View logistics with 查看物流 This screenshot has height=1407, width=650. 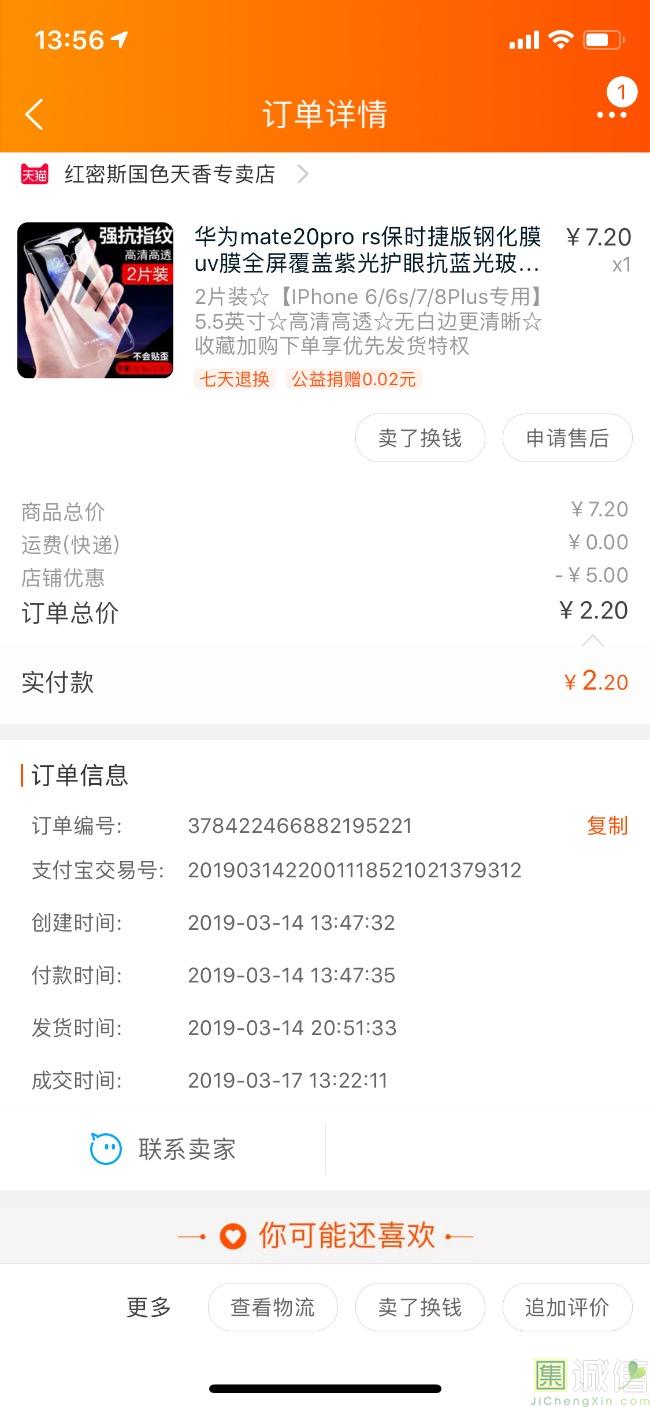272,1307
